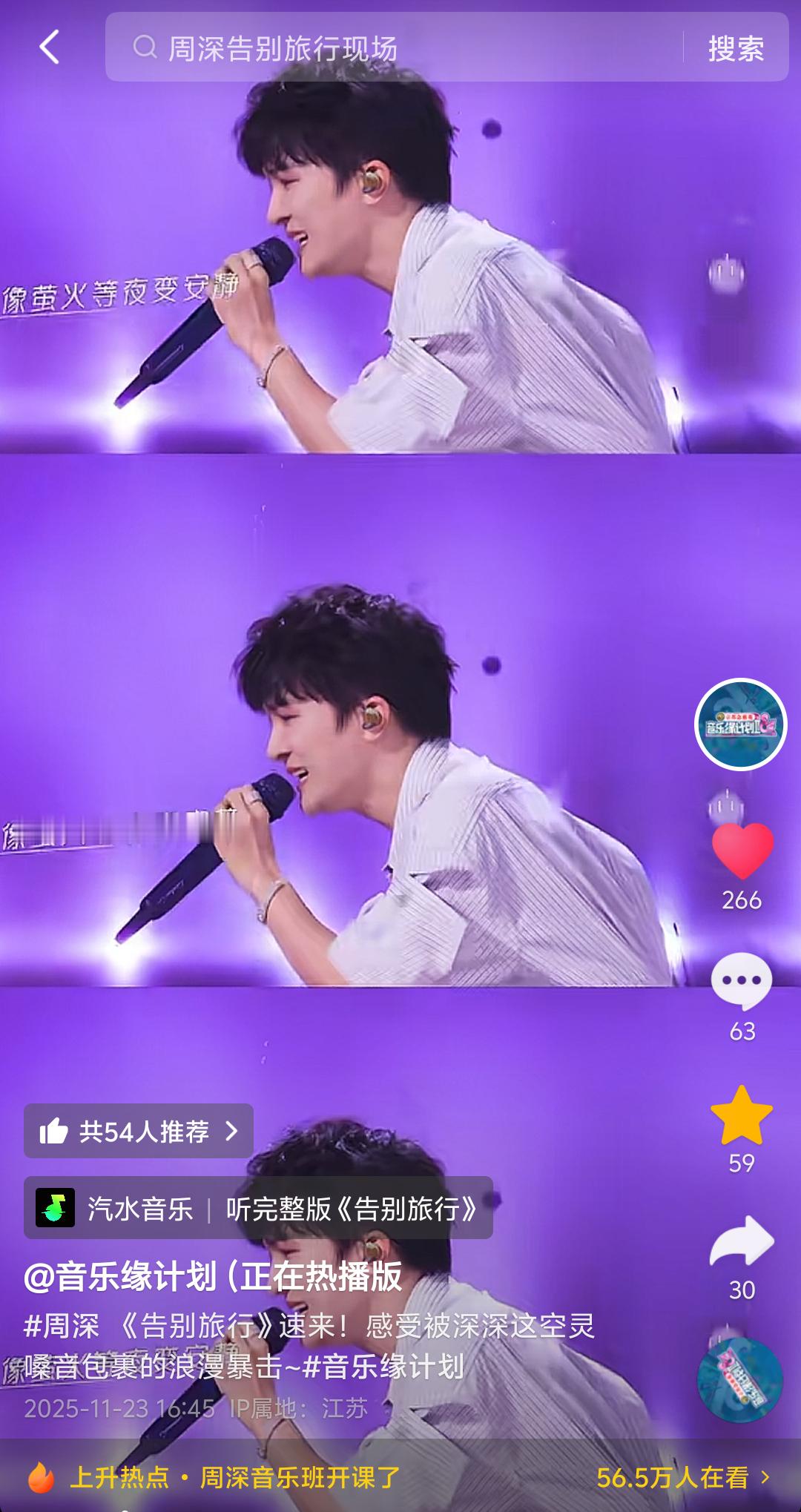The image size is (801, 1512).
Task: Like the video with the heart icon
Action: pos(742,851)
